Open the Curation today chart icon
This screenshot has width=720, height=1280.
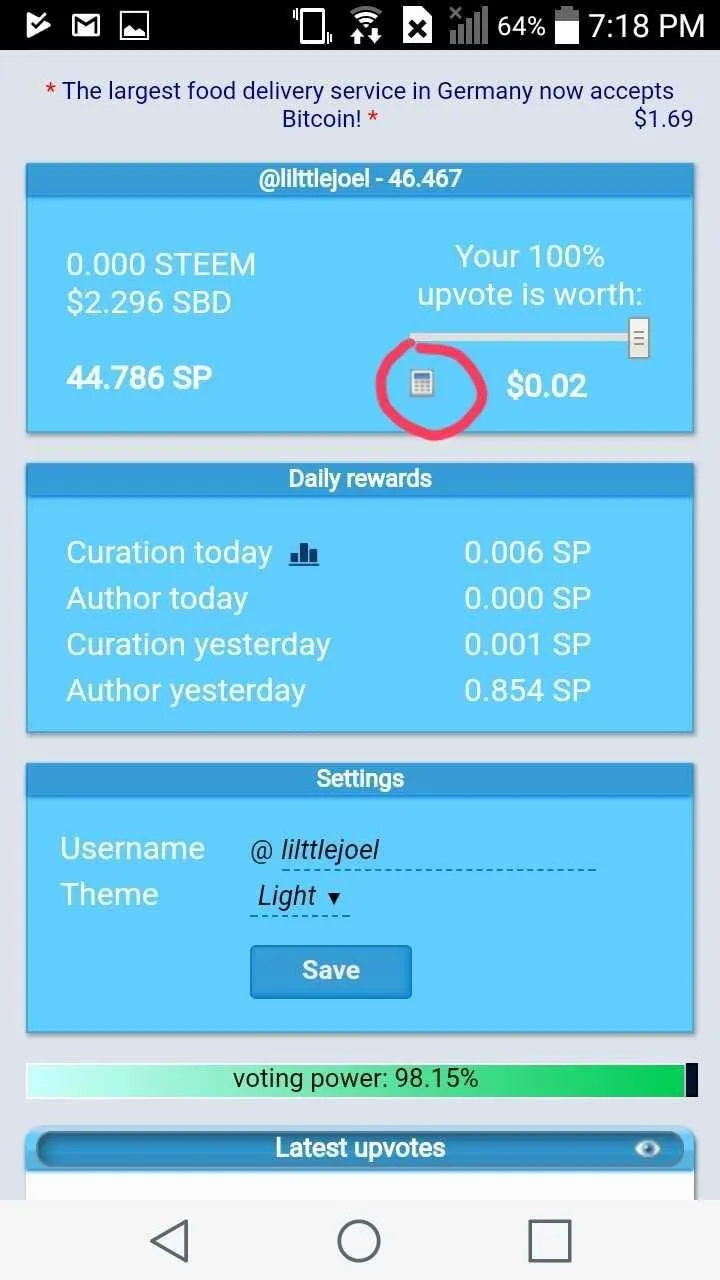(x=304, y=554)
